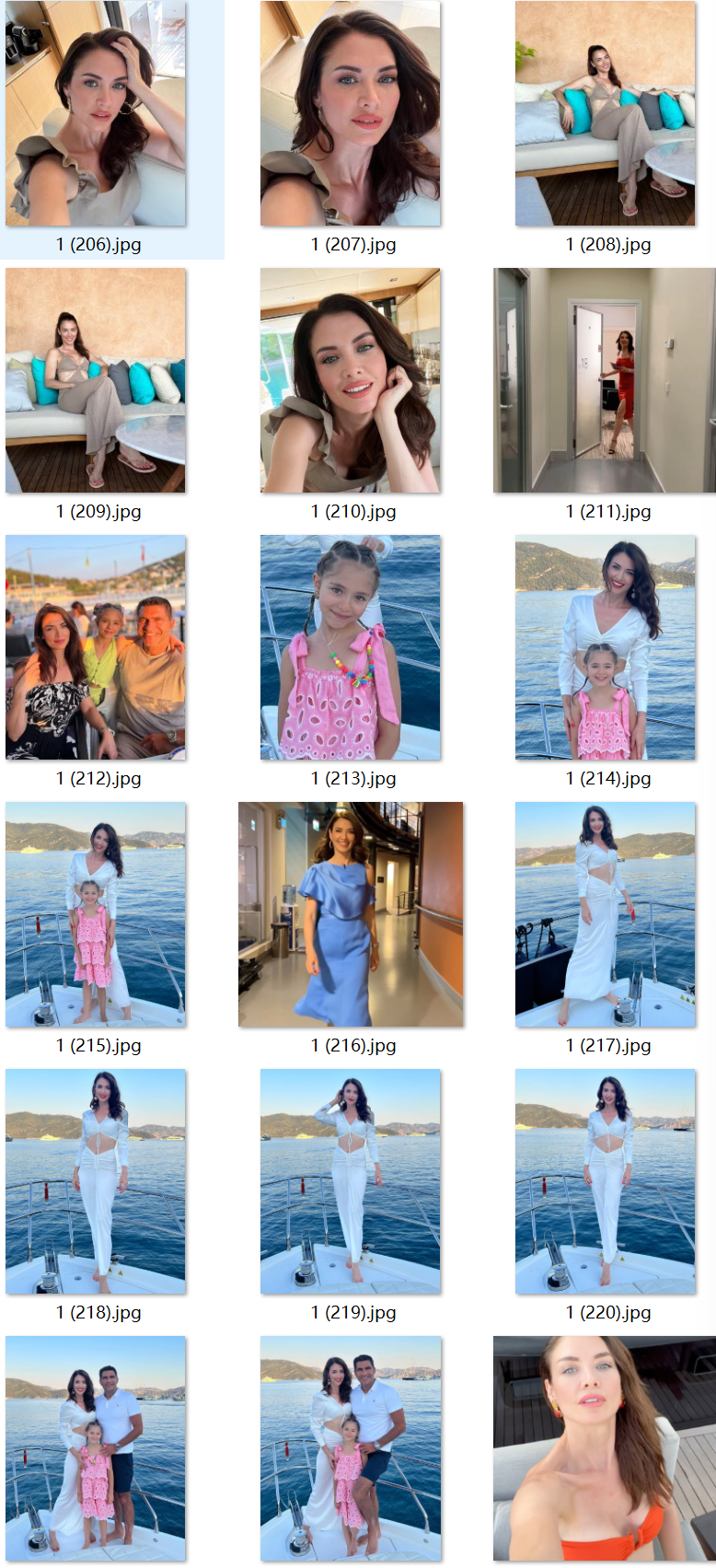
Task: Open the picture 1 (212).jpg
Action: click(x=96, y=647)
